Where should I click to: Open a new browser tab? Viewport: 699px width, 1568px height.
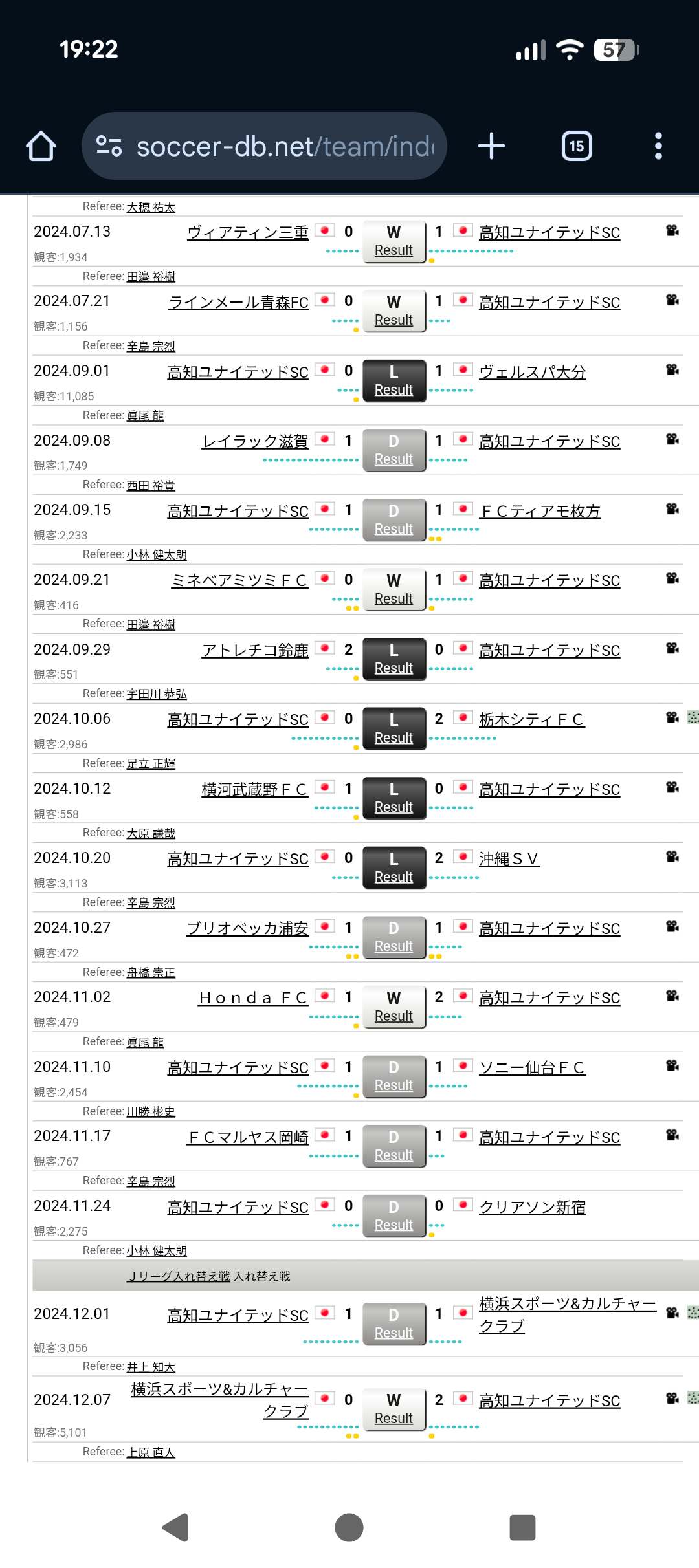click(491, 146)
